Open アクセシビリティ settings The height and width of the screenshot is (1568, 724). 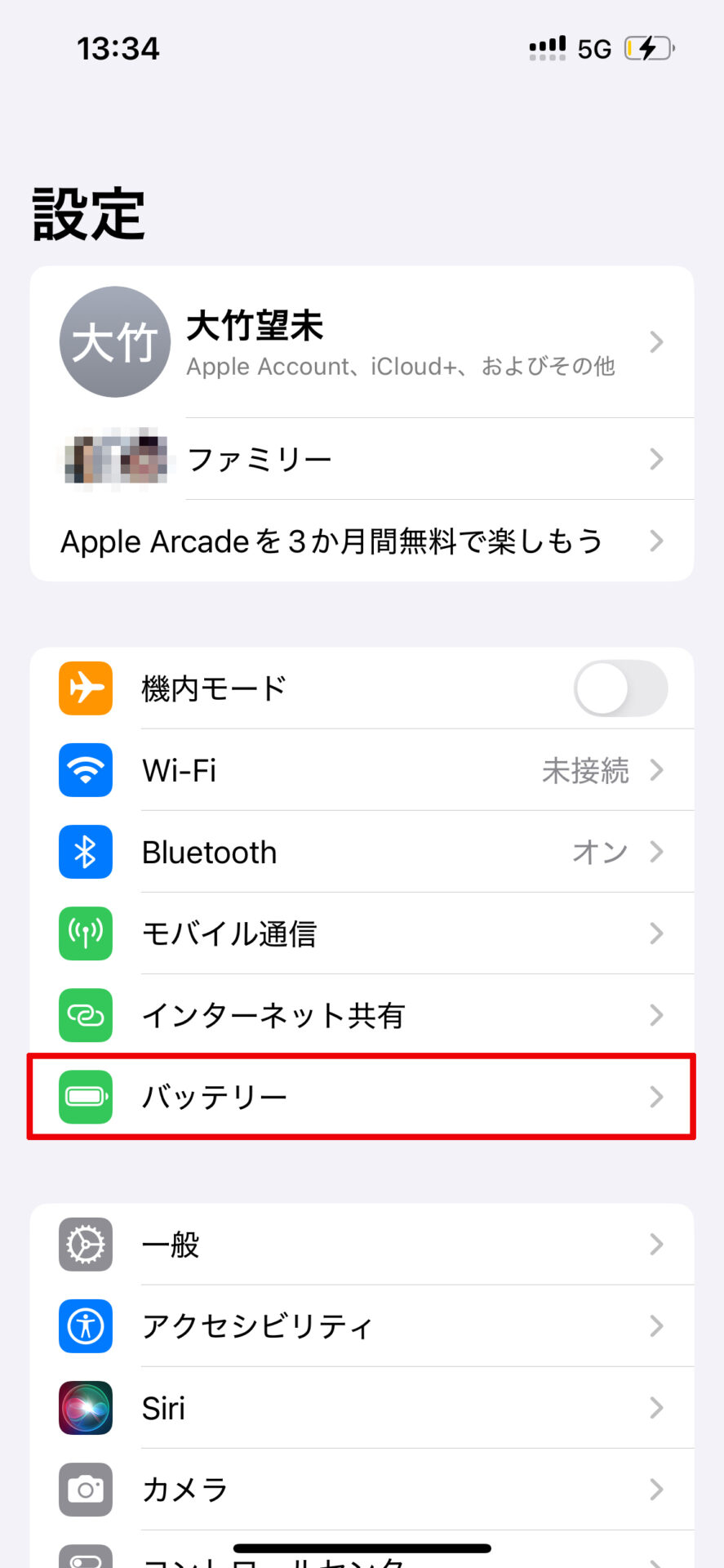[362, 1326]
